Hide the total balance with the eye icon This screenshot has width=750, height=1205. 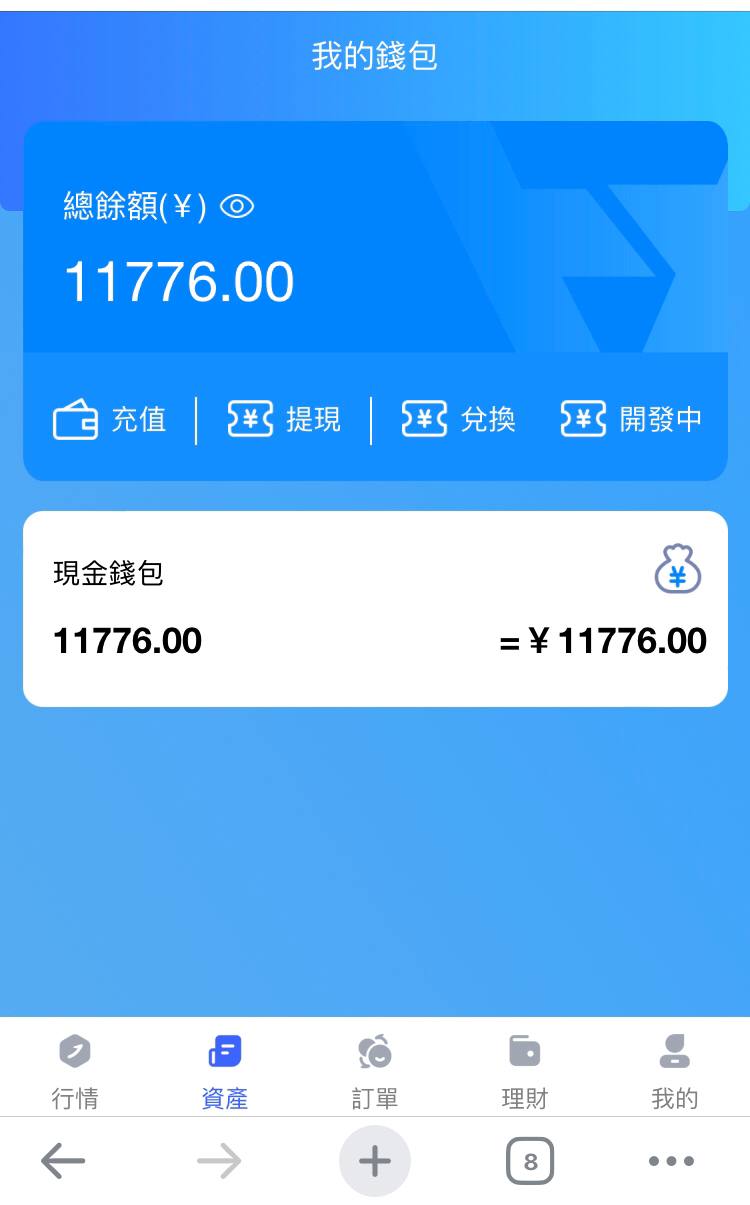[237, 207]
